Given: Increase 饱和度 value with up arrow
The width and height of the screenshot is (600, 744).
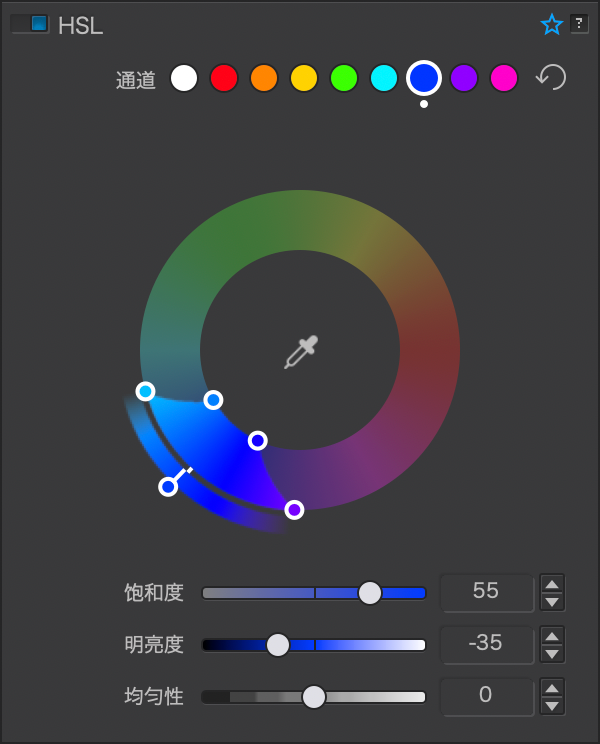Looking at the screenshot, I should (552, 583).
